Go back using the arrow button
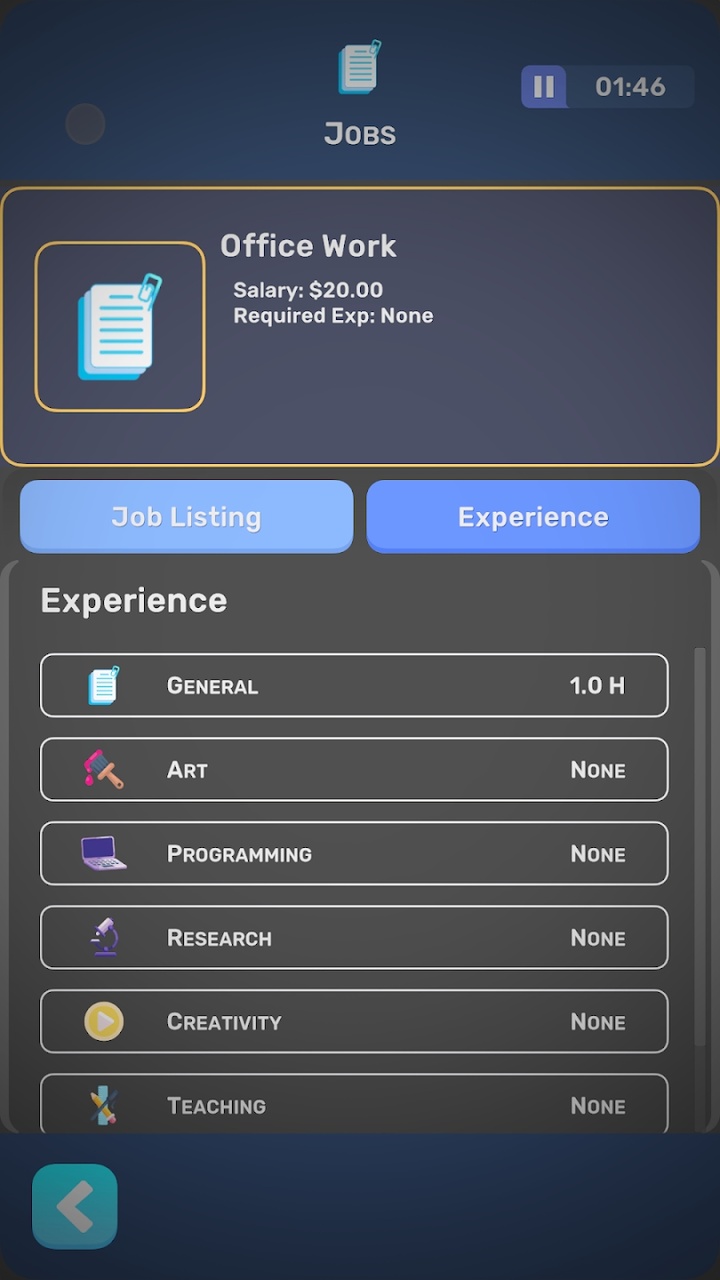 pos(75,1207)
